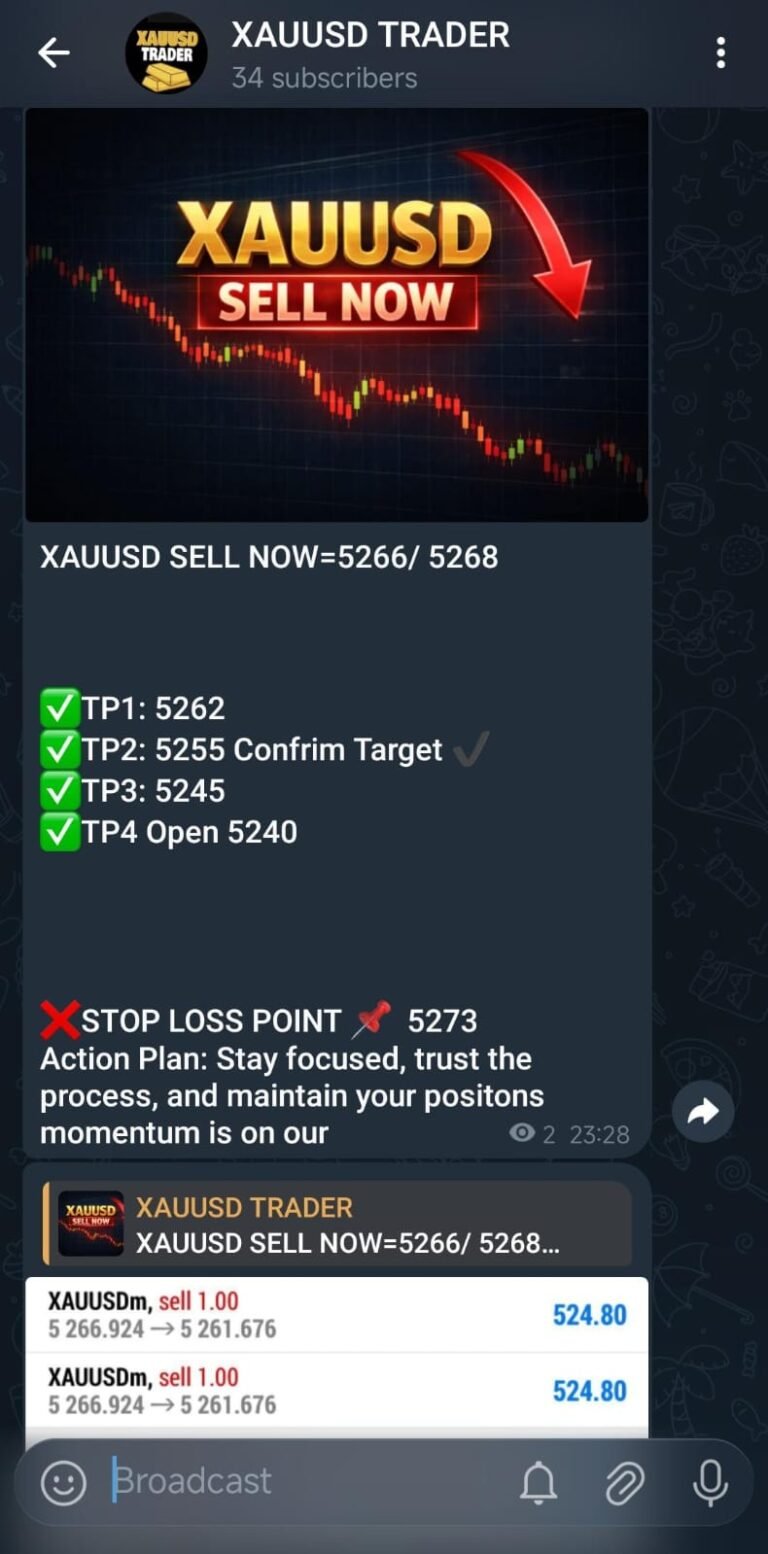Focus the Broadcast message field

coord(300,1481)
